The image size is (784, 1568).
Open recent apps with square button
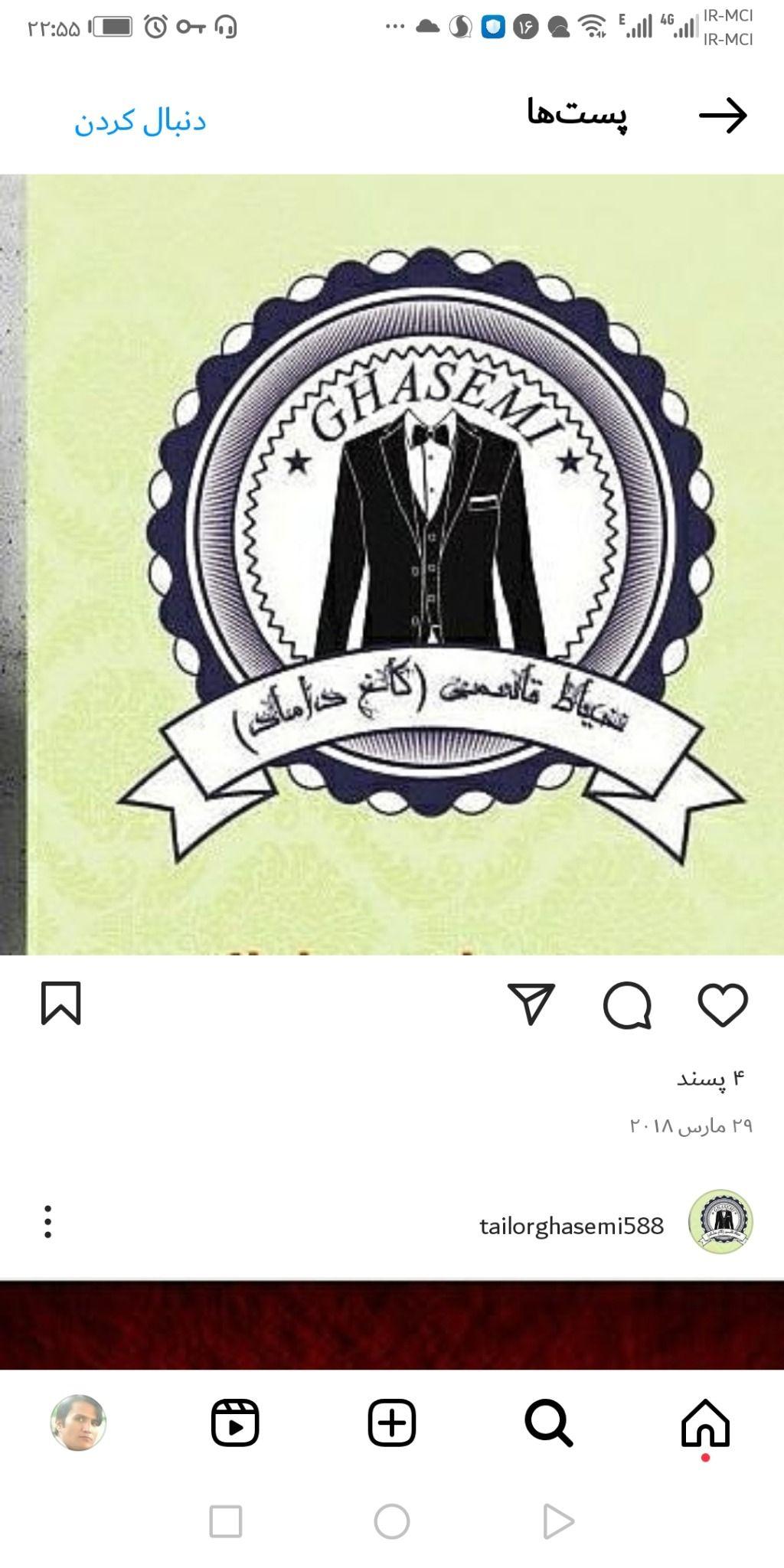[x=226, y=1521]
